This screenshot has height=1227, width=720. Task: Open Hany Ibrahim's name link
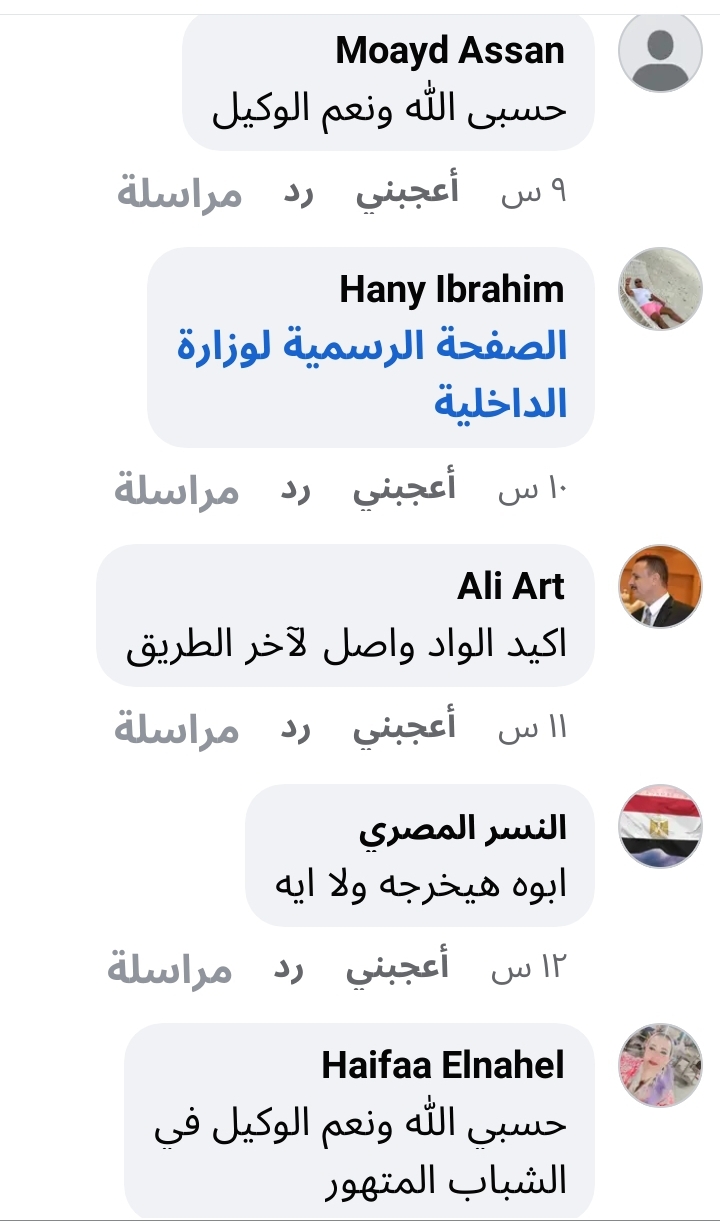tap(451, 290)
